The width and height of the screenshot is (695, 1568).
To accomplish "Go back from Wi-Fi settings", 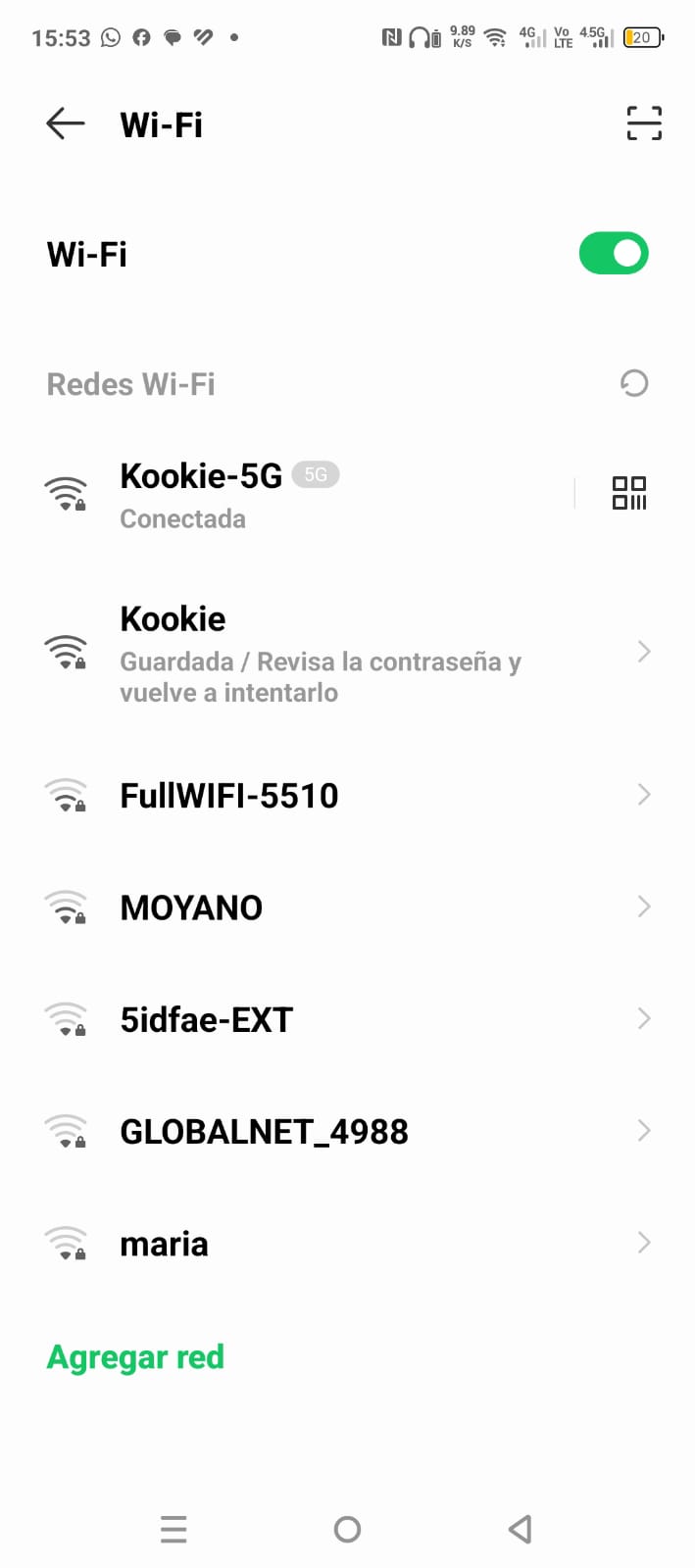I will [65, 123].
